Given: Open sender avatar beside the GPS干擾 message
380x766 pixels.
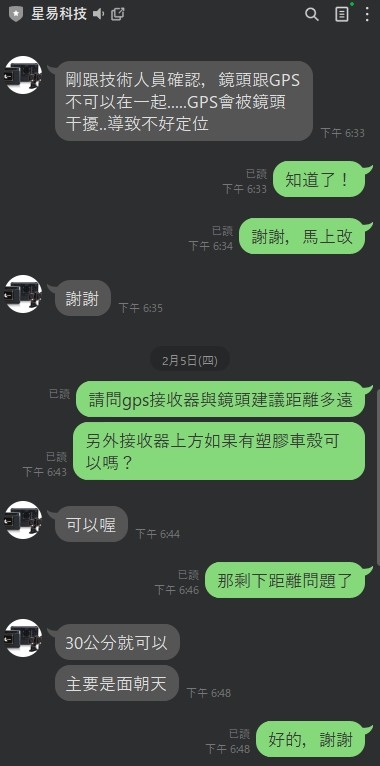Looking at the screenshot, I should pyautogui.click(x=23, y=75).
